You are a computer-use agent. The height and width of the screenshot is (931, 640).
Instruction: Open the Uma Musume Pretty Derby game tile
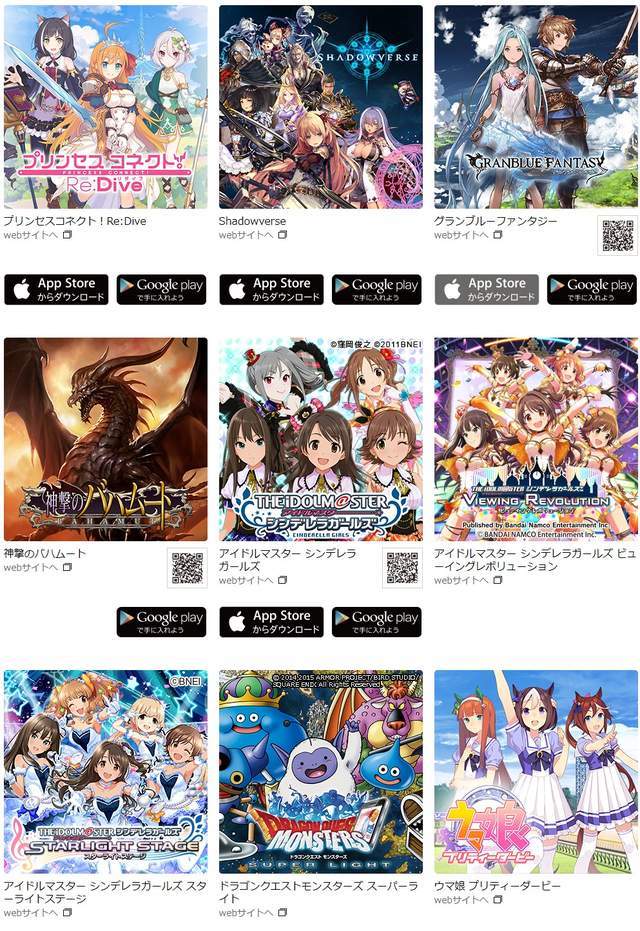[536, 772]
